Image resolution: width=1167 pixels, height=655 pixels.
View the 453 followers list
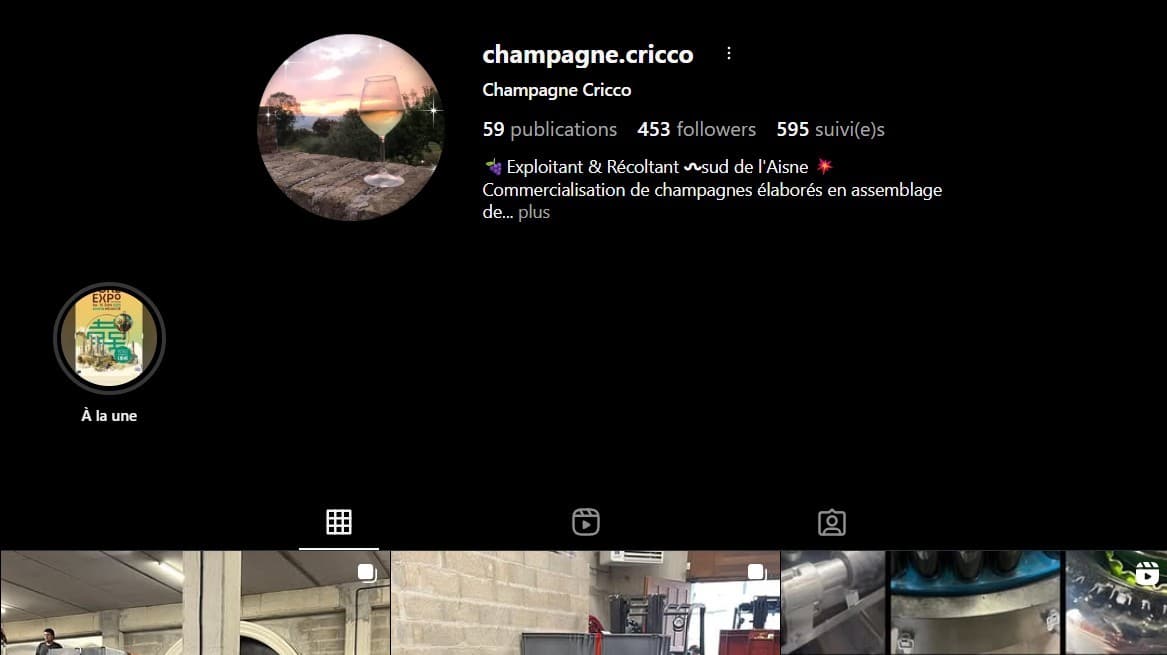696,129
